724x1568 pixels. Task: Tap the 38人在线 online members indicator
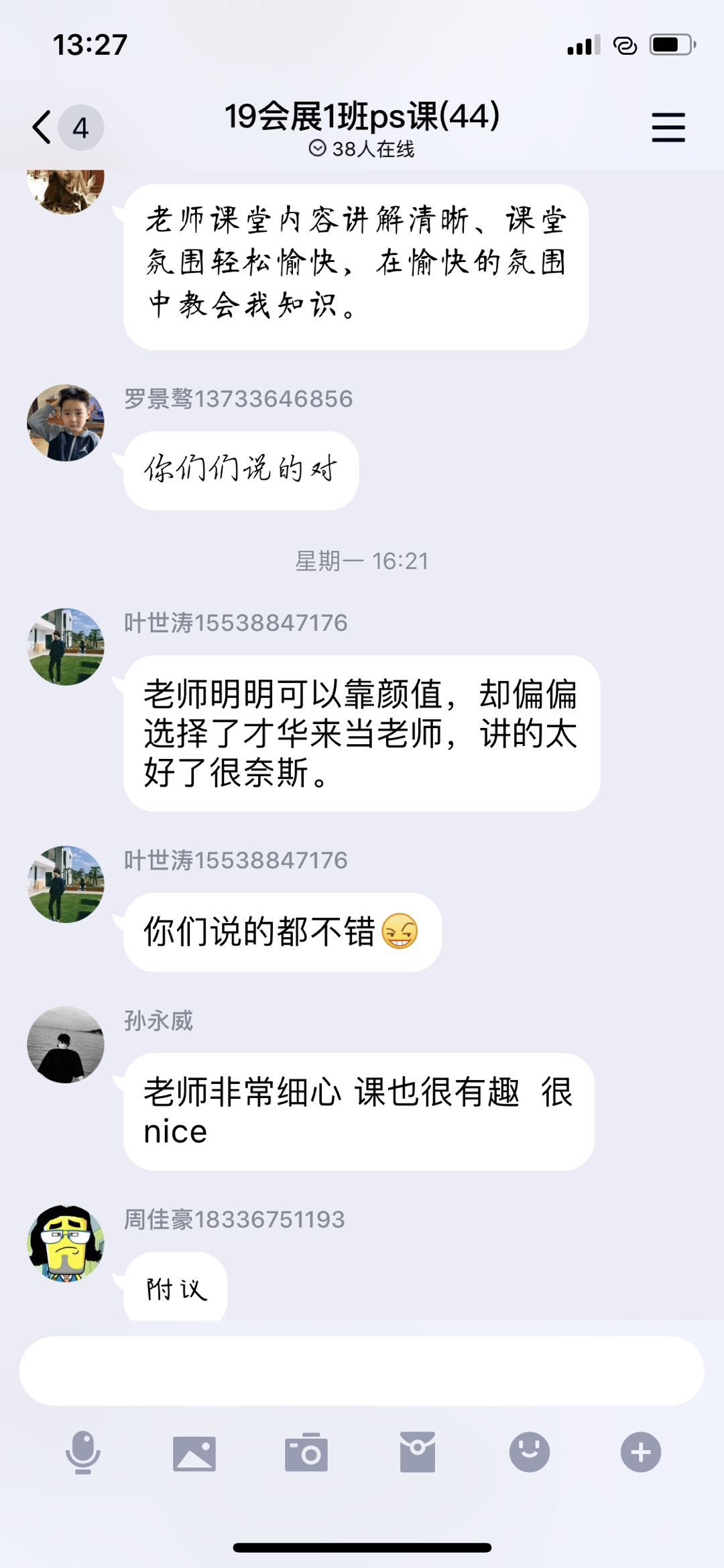point(362,149)
